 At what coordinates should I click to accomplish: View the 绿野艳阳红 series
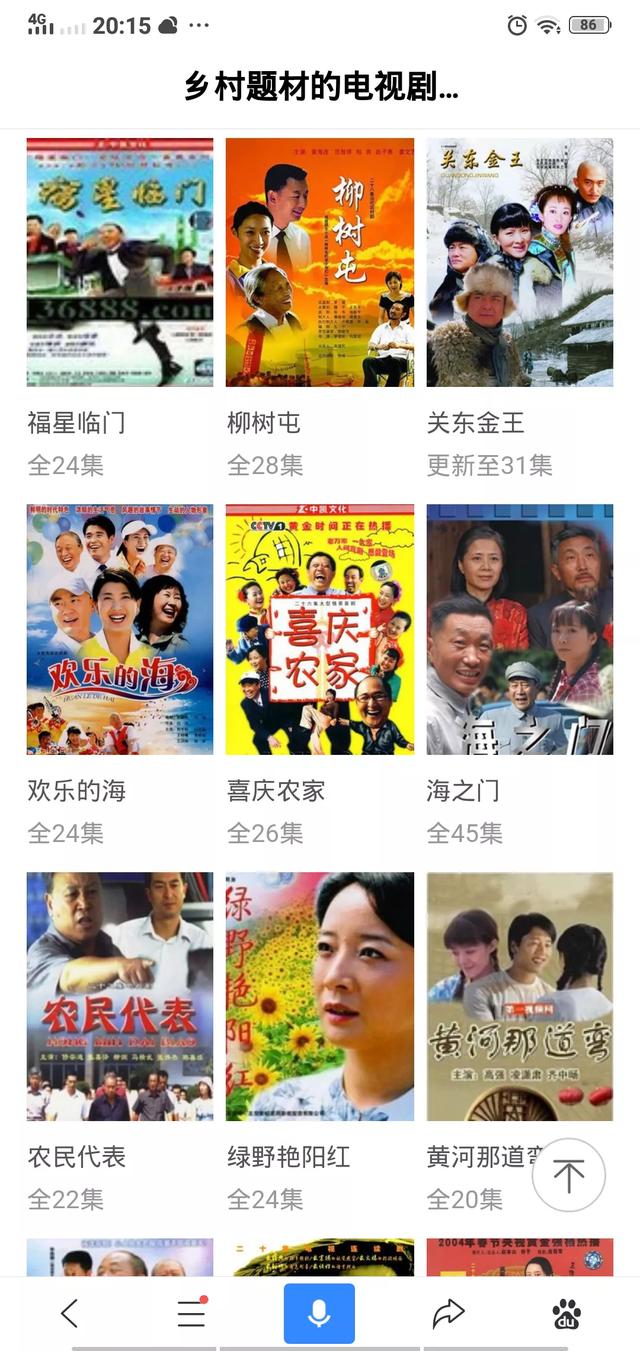tap(320, 996)
